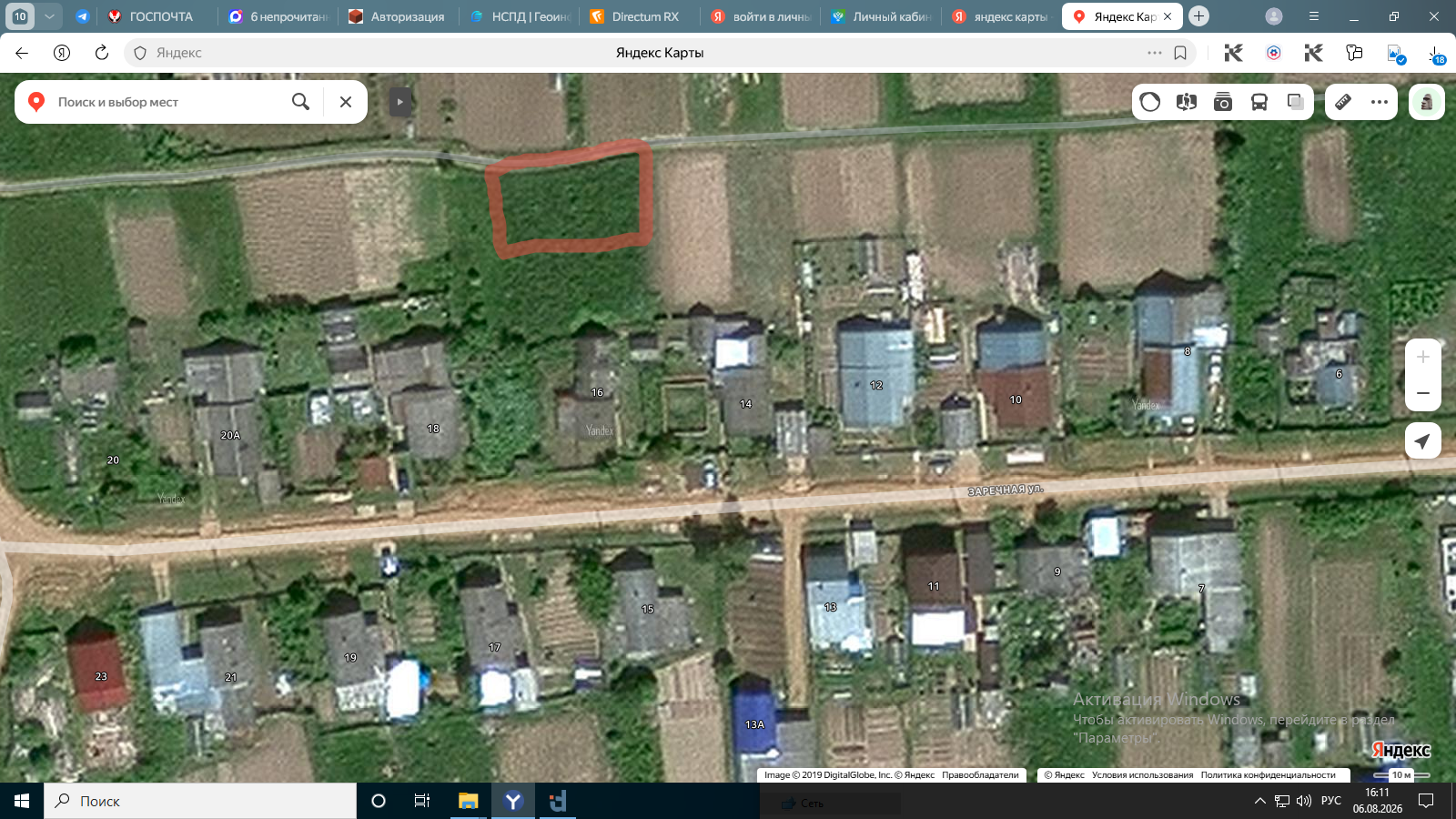Screen dimensions: 1456x819
Task: Open the user profile avatar
Action: click(1427, 102)
